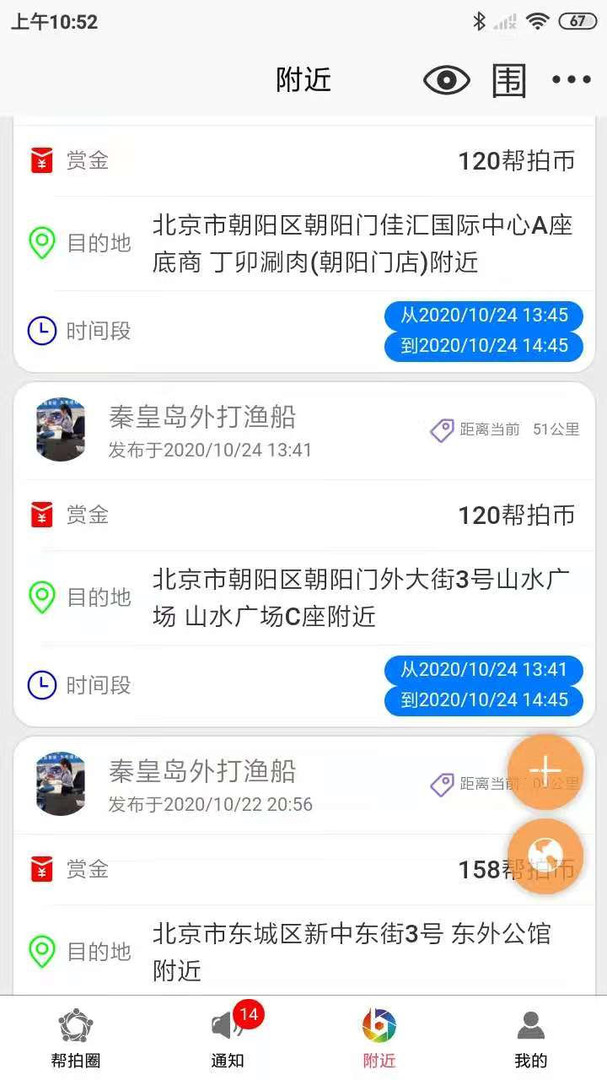Tap the avatar on the post from 2020/10/24 13:41

point(61,427)
